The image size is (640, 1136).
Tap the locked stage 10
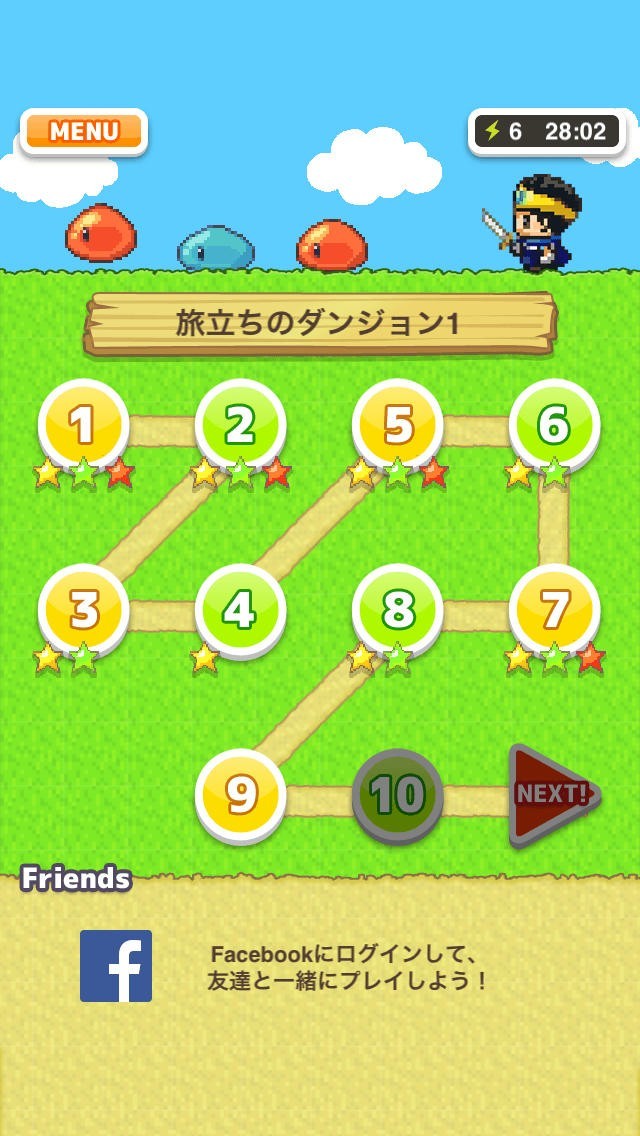coord(398,795)
